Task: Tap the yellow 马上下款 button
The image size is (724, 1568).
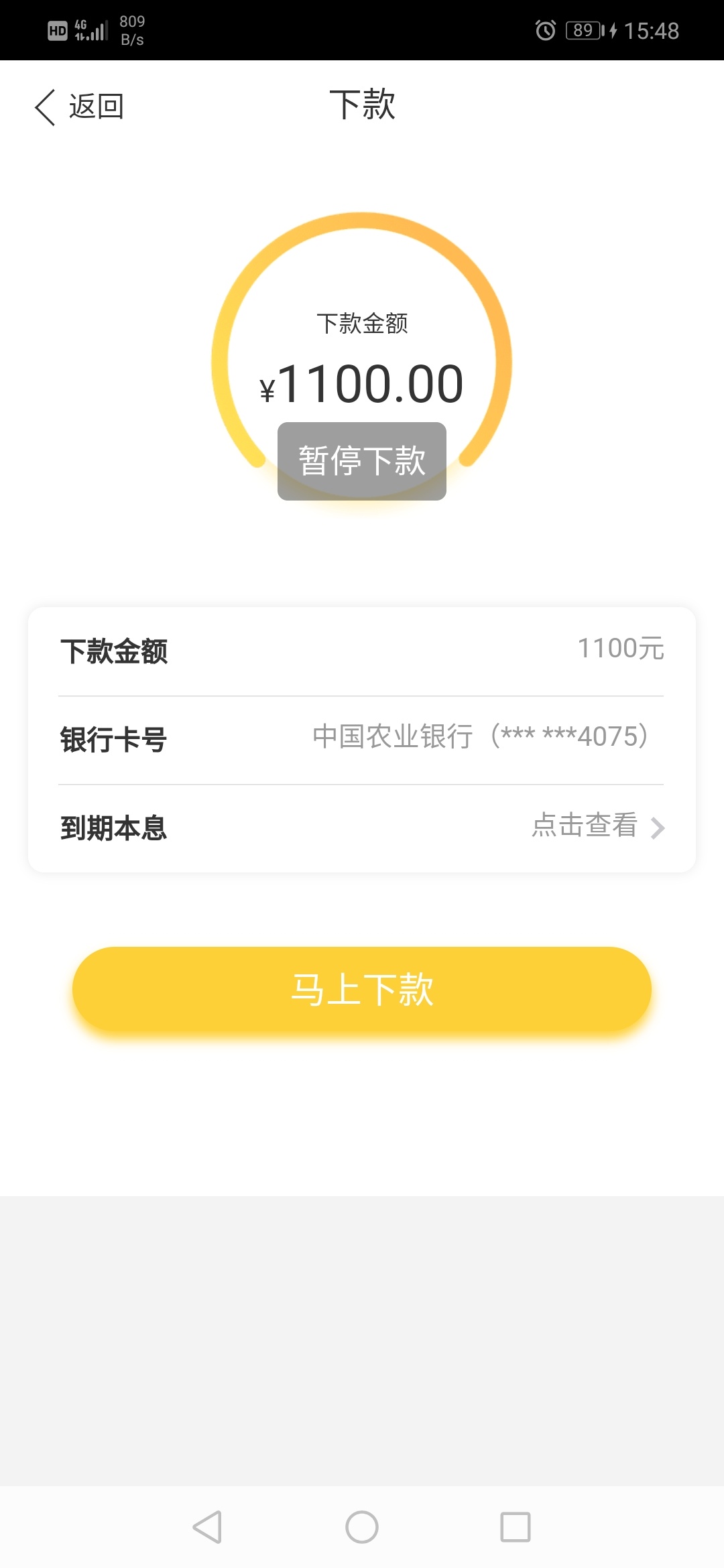Action: tap(362, 990)
